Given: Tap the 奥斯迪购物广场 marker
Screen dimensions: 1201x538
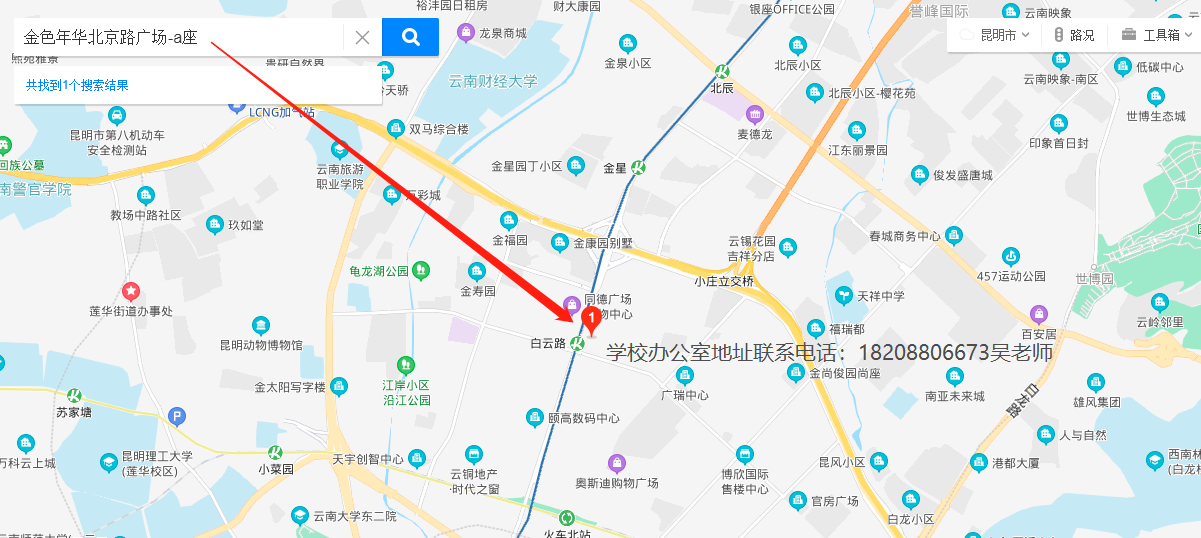Looking at the screenshot, I should [617, 463].
